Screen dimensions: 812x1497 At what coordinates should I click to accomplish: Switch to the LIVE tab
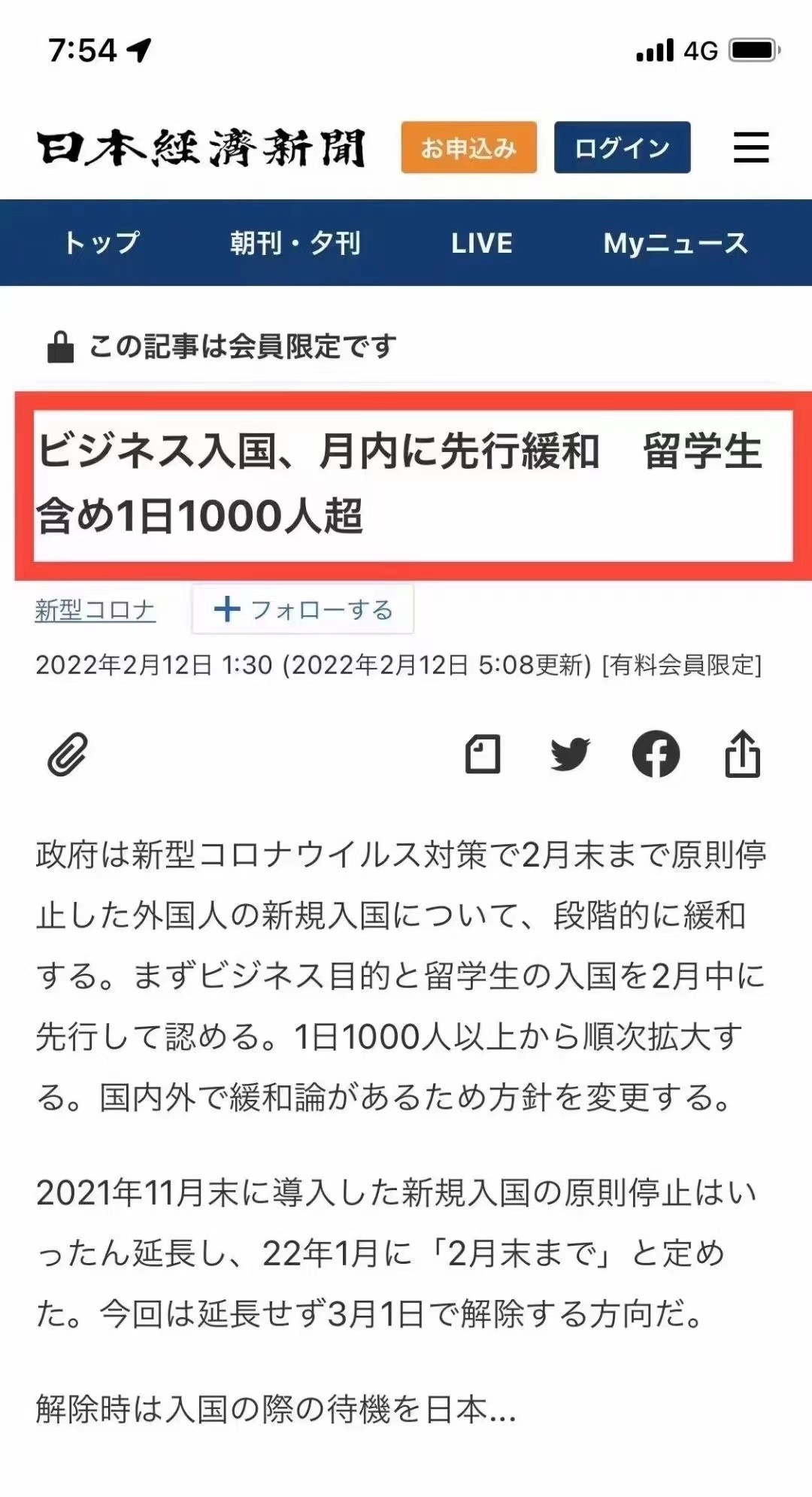(x=481, y=243)
